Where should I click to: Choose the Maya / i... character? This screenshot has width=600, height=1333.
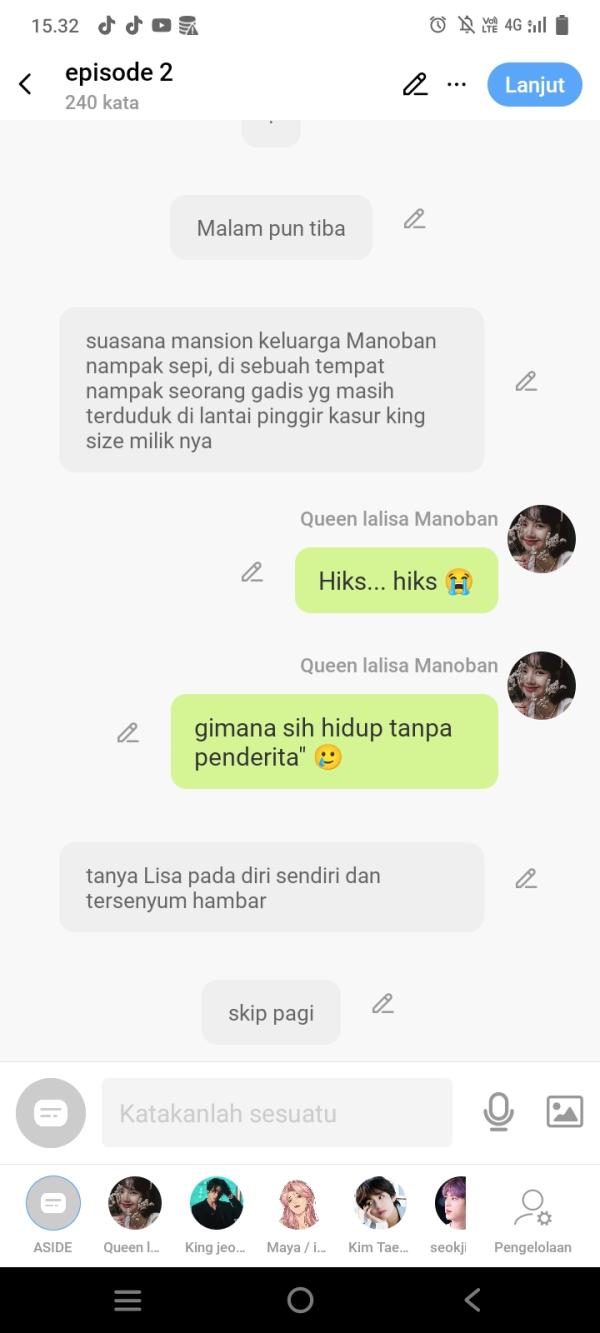point(297,1203)
